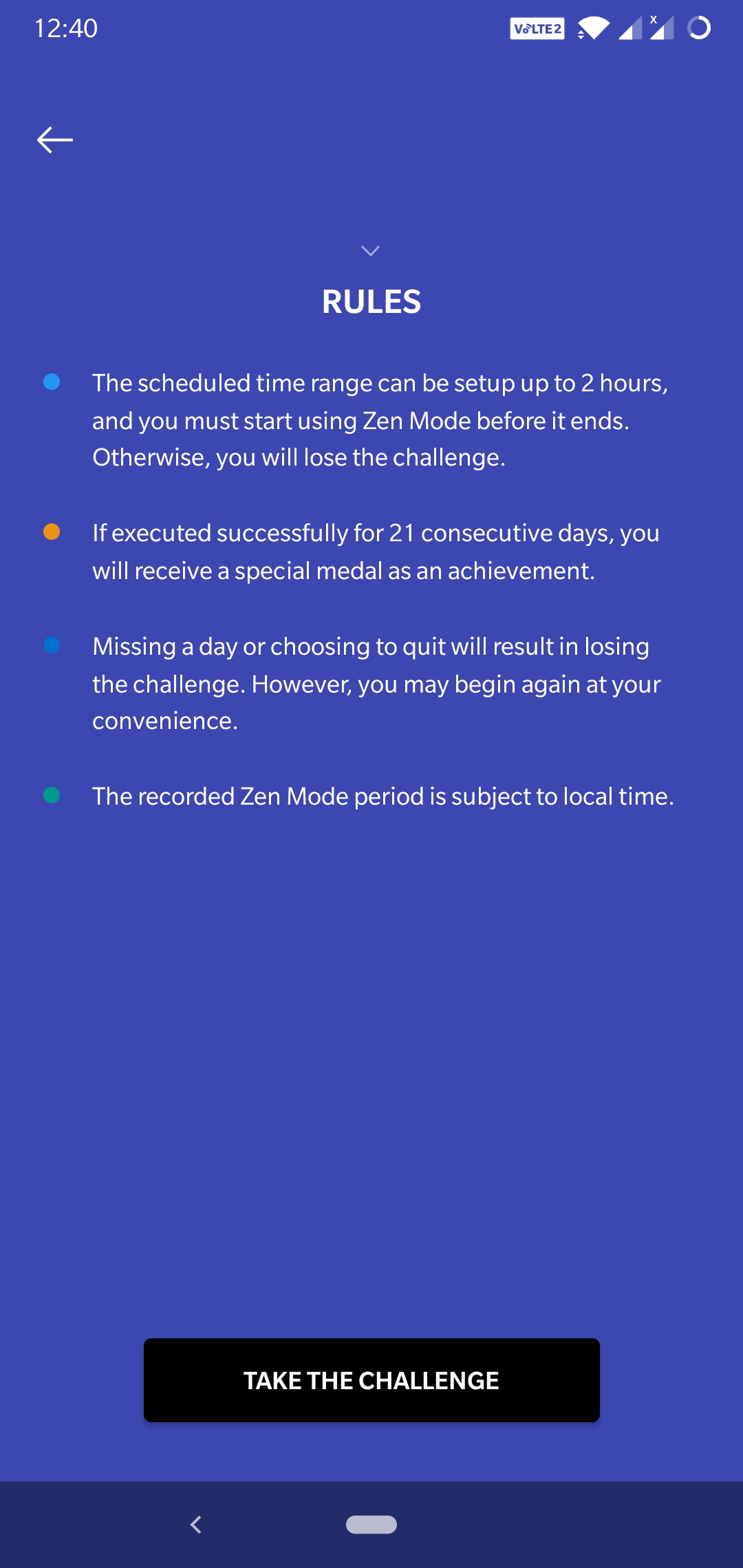This screenshot has width=743, height=1568.
Task: Tap the home pill in the navigation bar
Action: pyautogui.click(x=371, y=1525)
